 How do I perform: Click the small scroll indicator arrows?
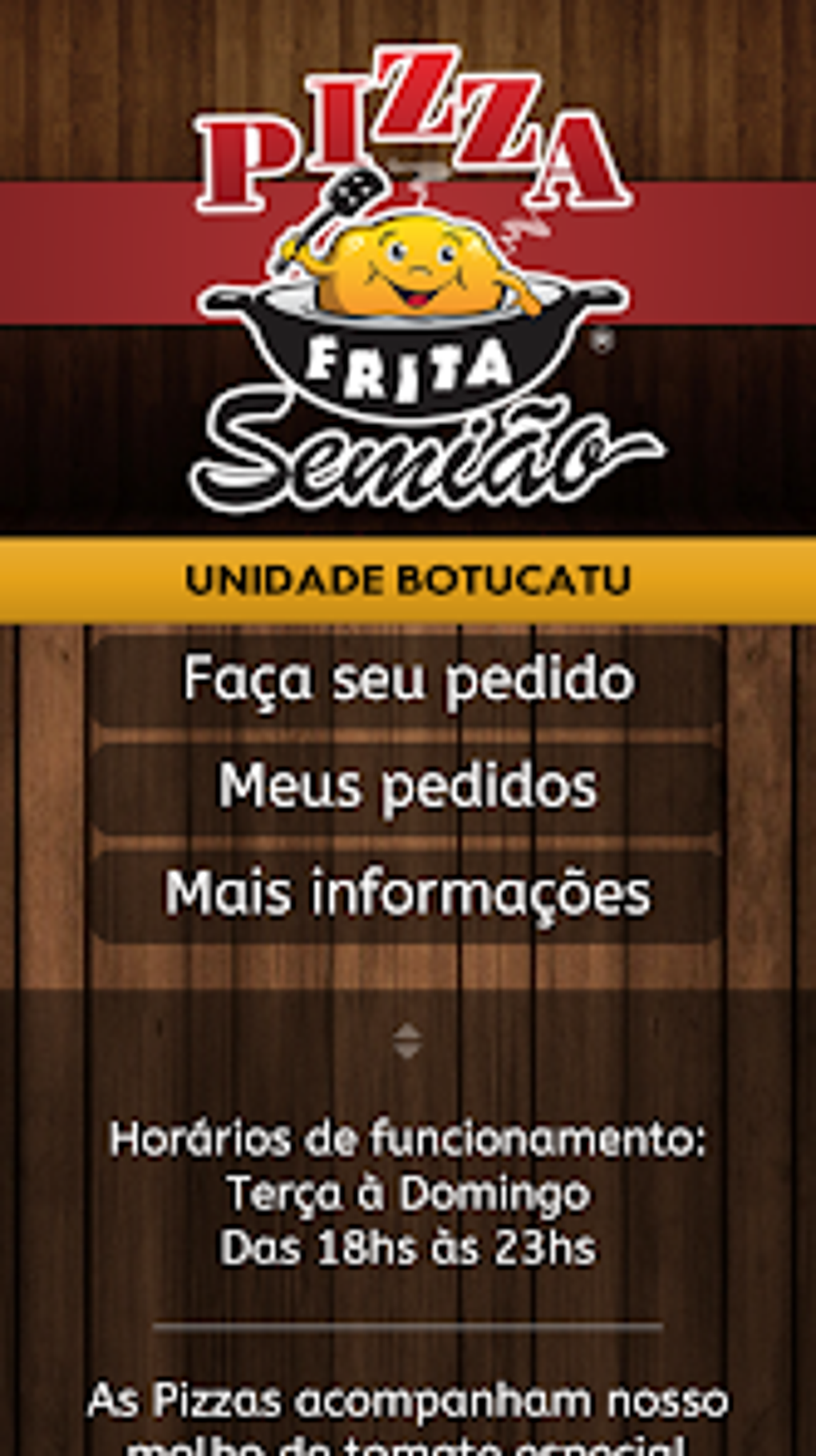[406, 1041]
